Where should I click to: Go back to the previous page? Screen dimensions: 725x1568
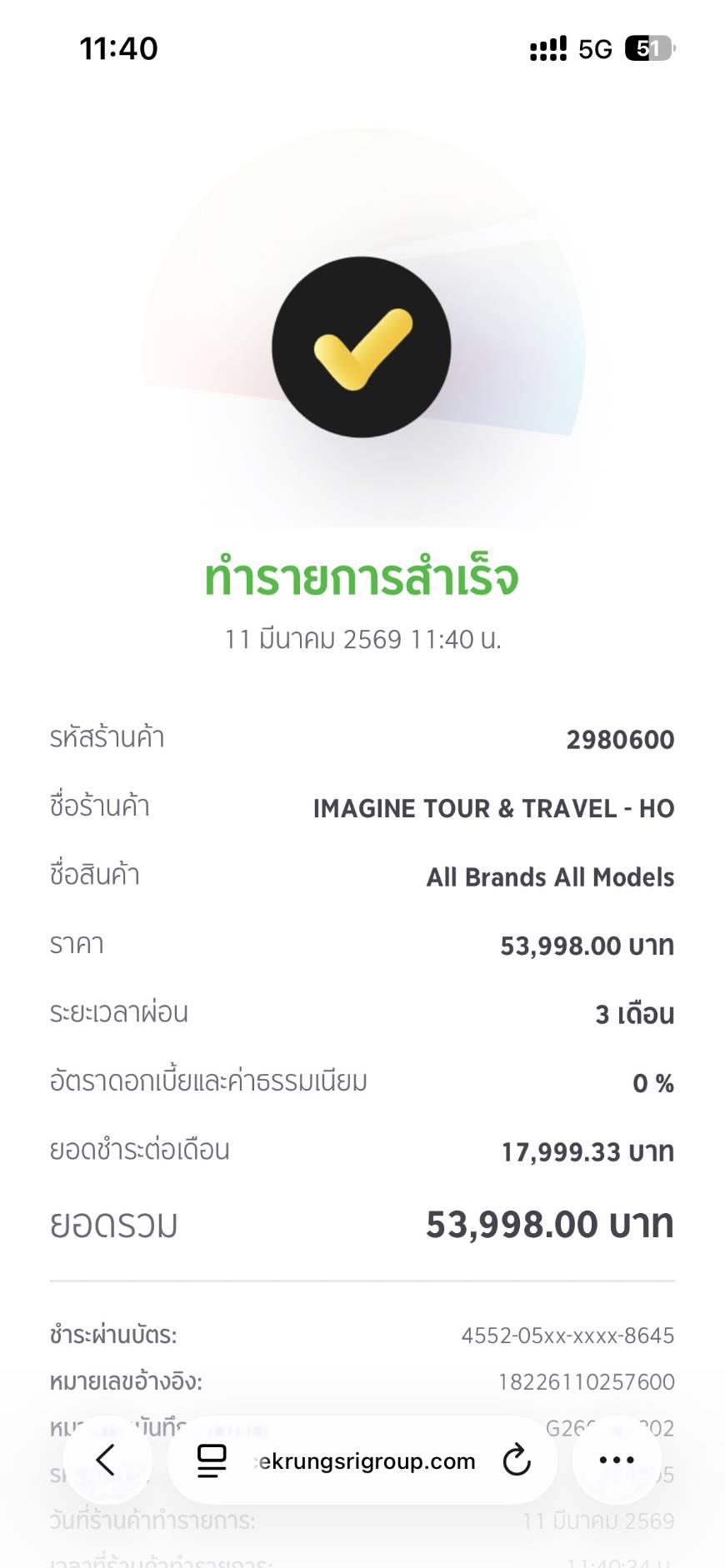coord(107,1460)
